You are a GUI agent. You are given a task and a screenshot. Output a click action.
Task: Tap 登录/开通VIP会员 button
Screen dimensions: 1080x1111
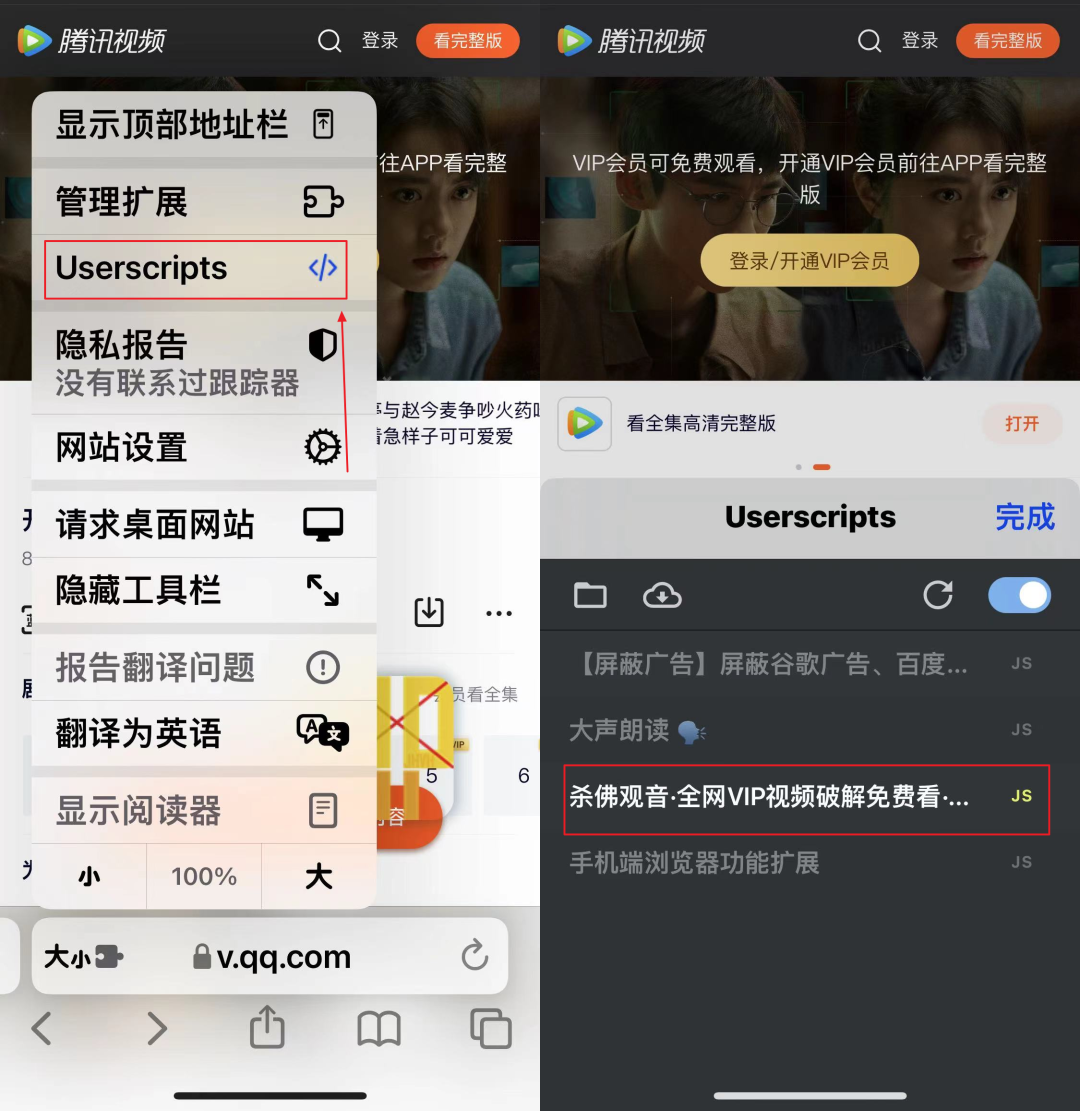pyautogui.click(x=809, y=261)
